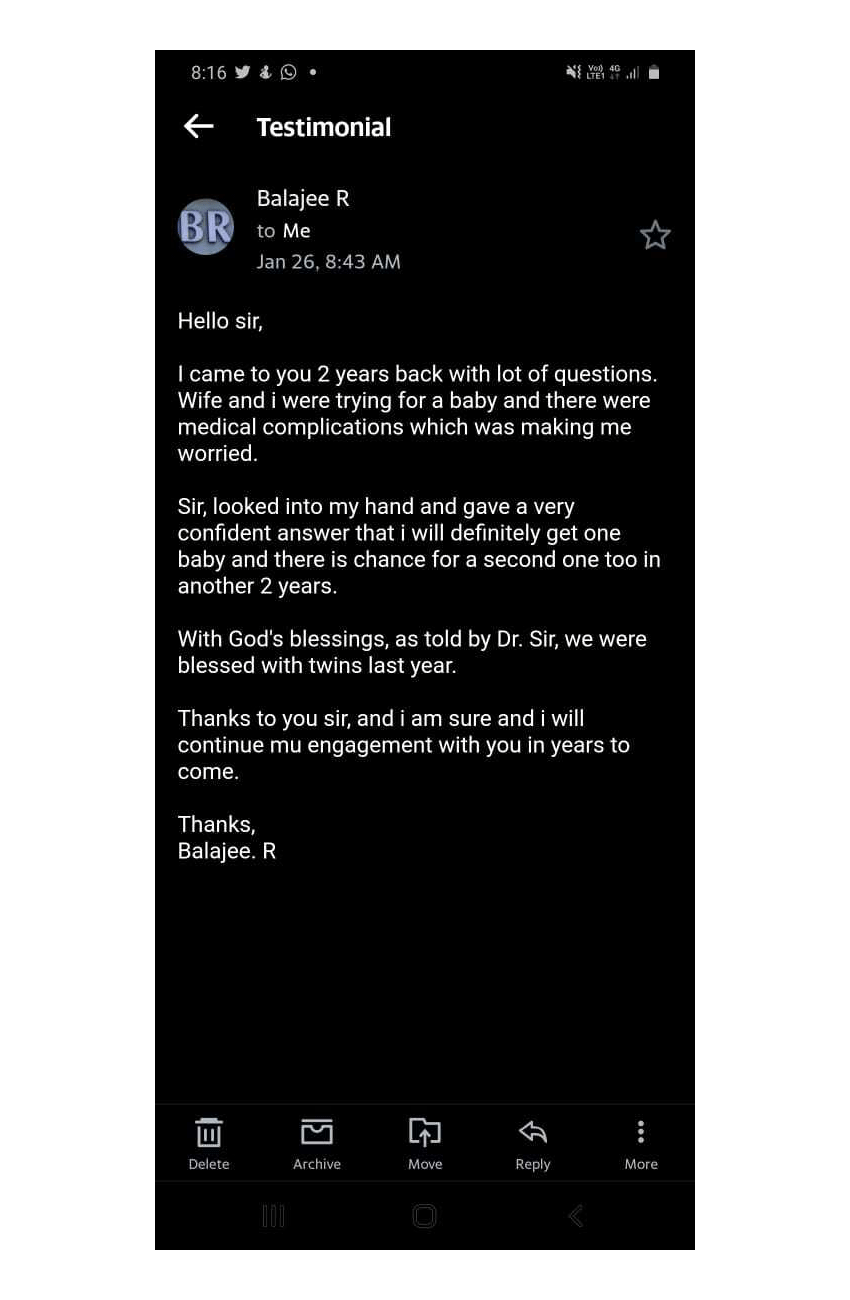Viewport: 850px width, 1300px height.
Task: Star the email from Balajee R
Action: pyautogui.click(x=655, y=235)
